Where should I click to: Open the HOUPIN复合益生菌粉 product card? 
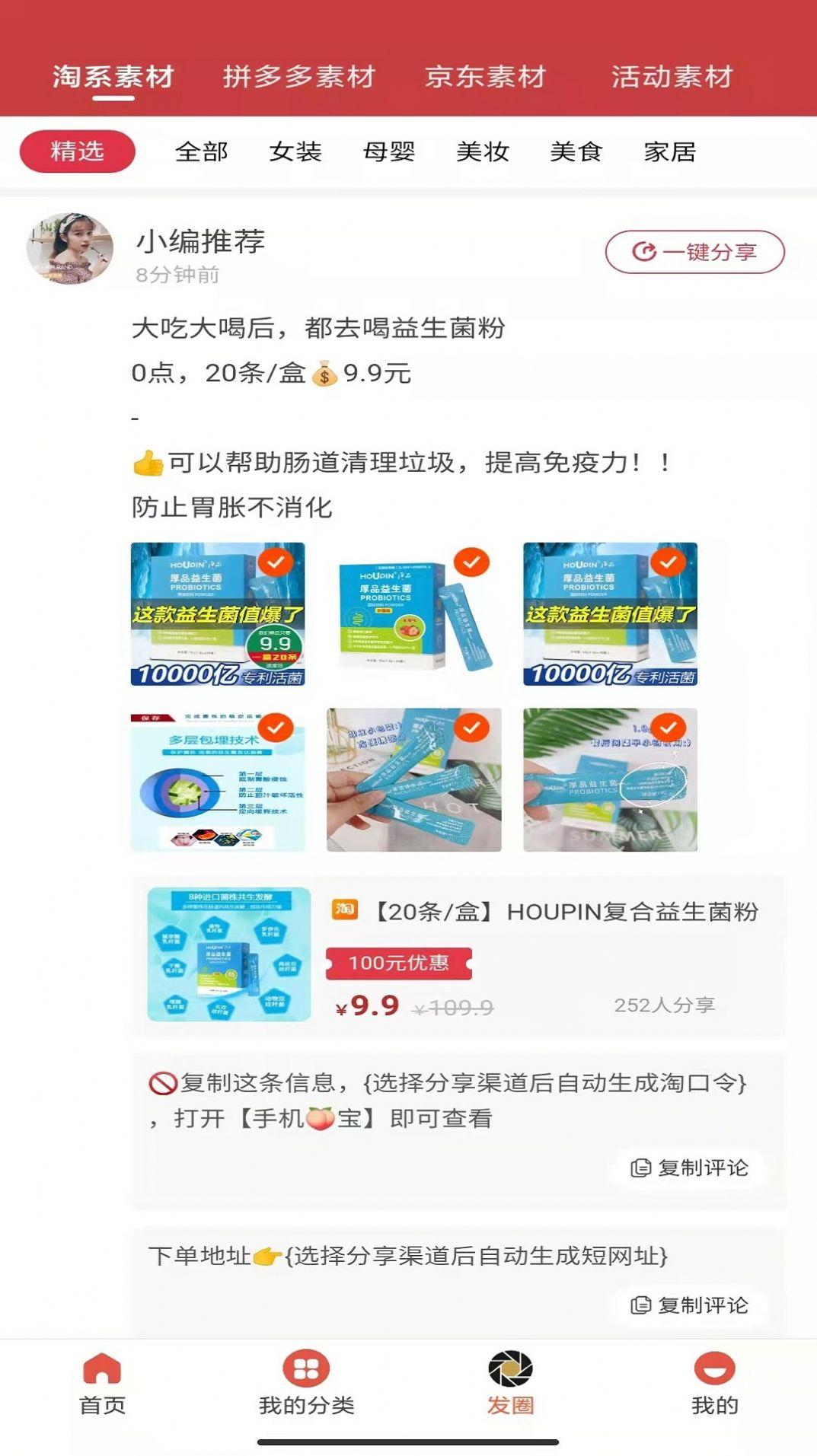click(458, 955)
